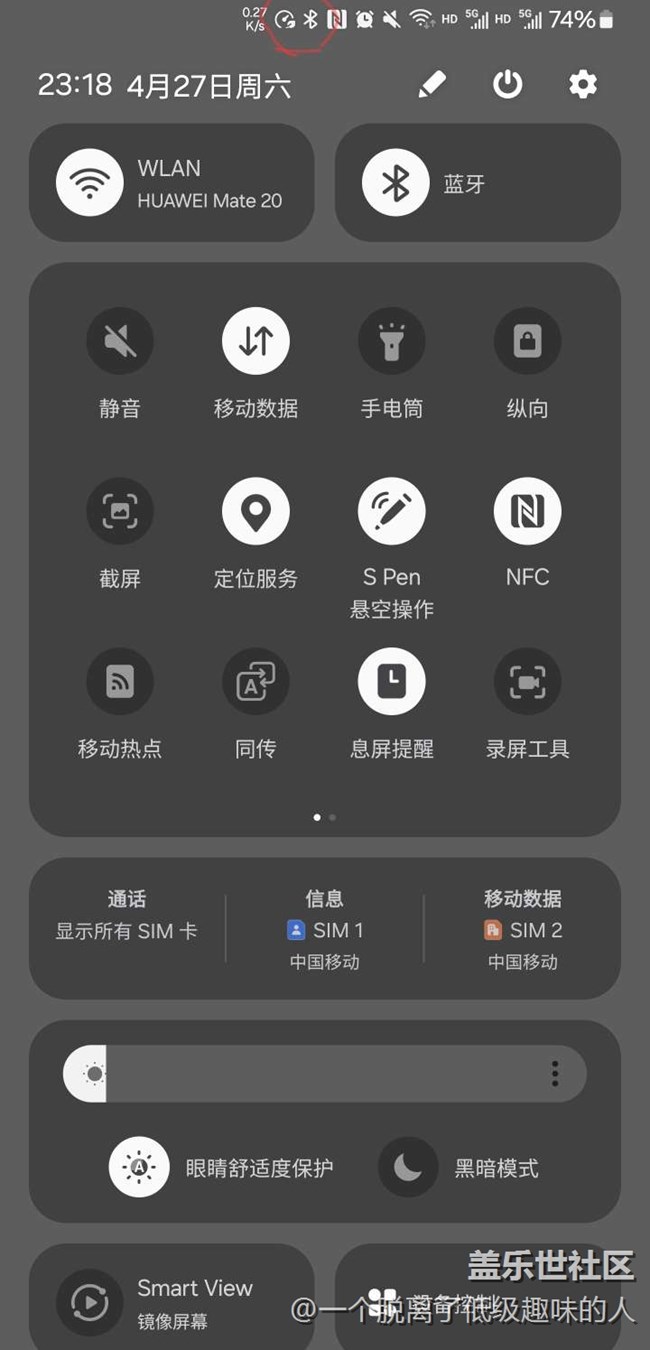Image resolution: width=650 pixels, height=1350 pixels.
Task: Toggle the 蓝牙 Bluetooth tile
Action: (x=396, y=183)
